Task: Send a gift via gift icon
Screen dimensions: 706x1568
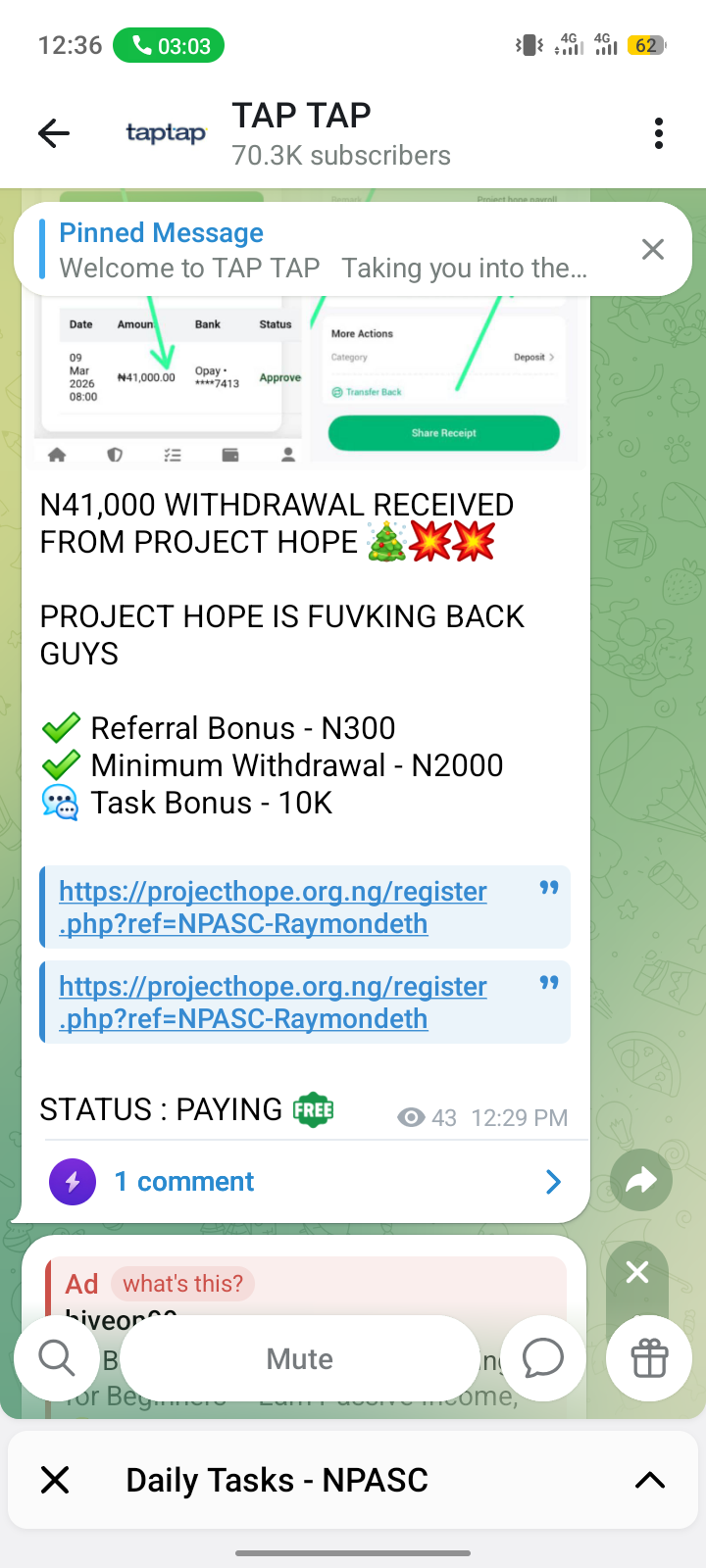Action: coord(649,1359)
